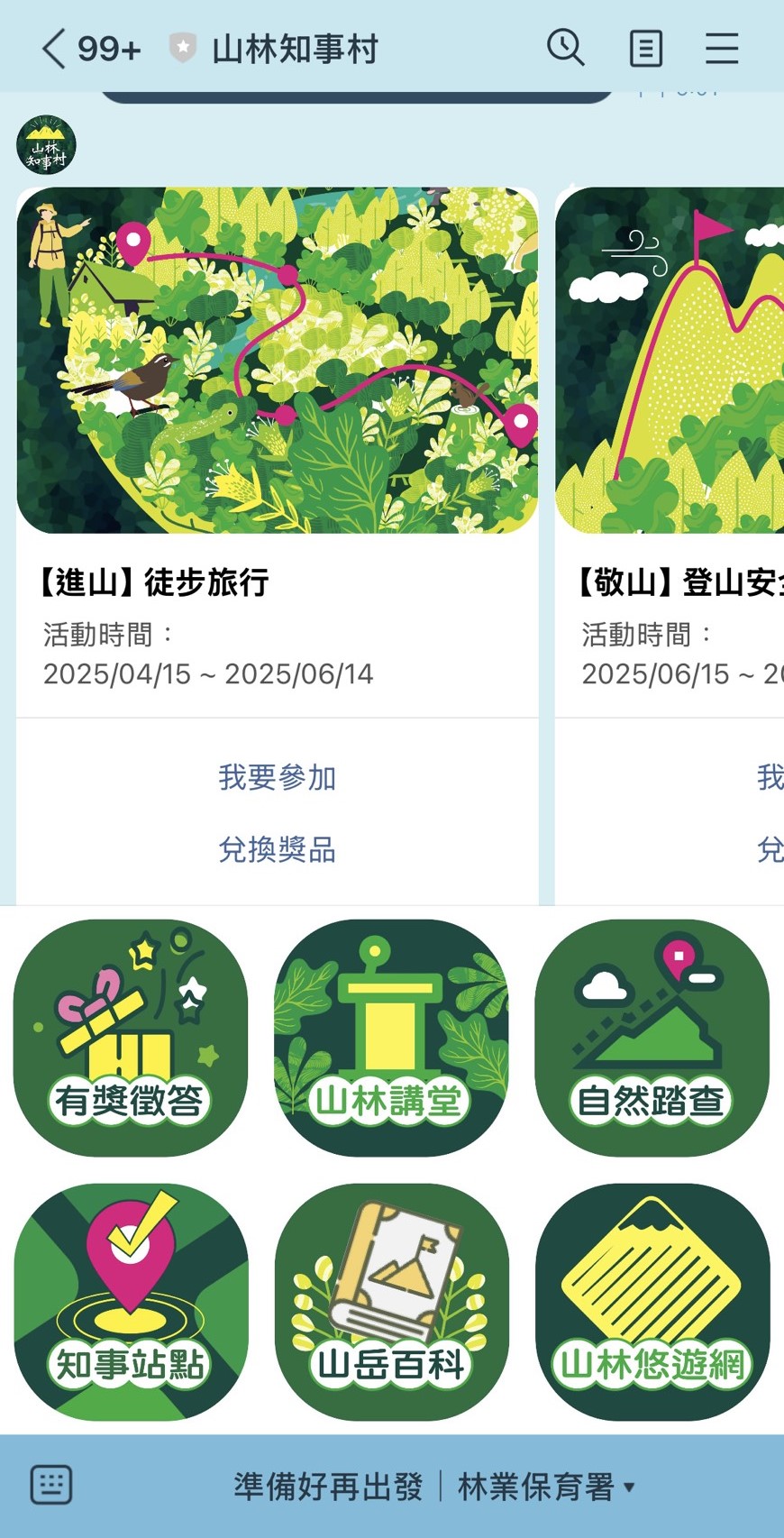The height and width of the screenshot is (1538, 784).
Task: View the 【敬山】登山安全 card image
Action: [x=670, y=360]
